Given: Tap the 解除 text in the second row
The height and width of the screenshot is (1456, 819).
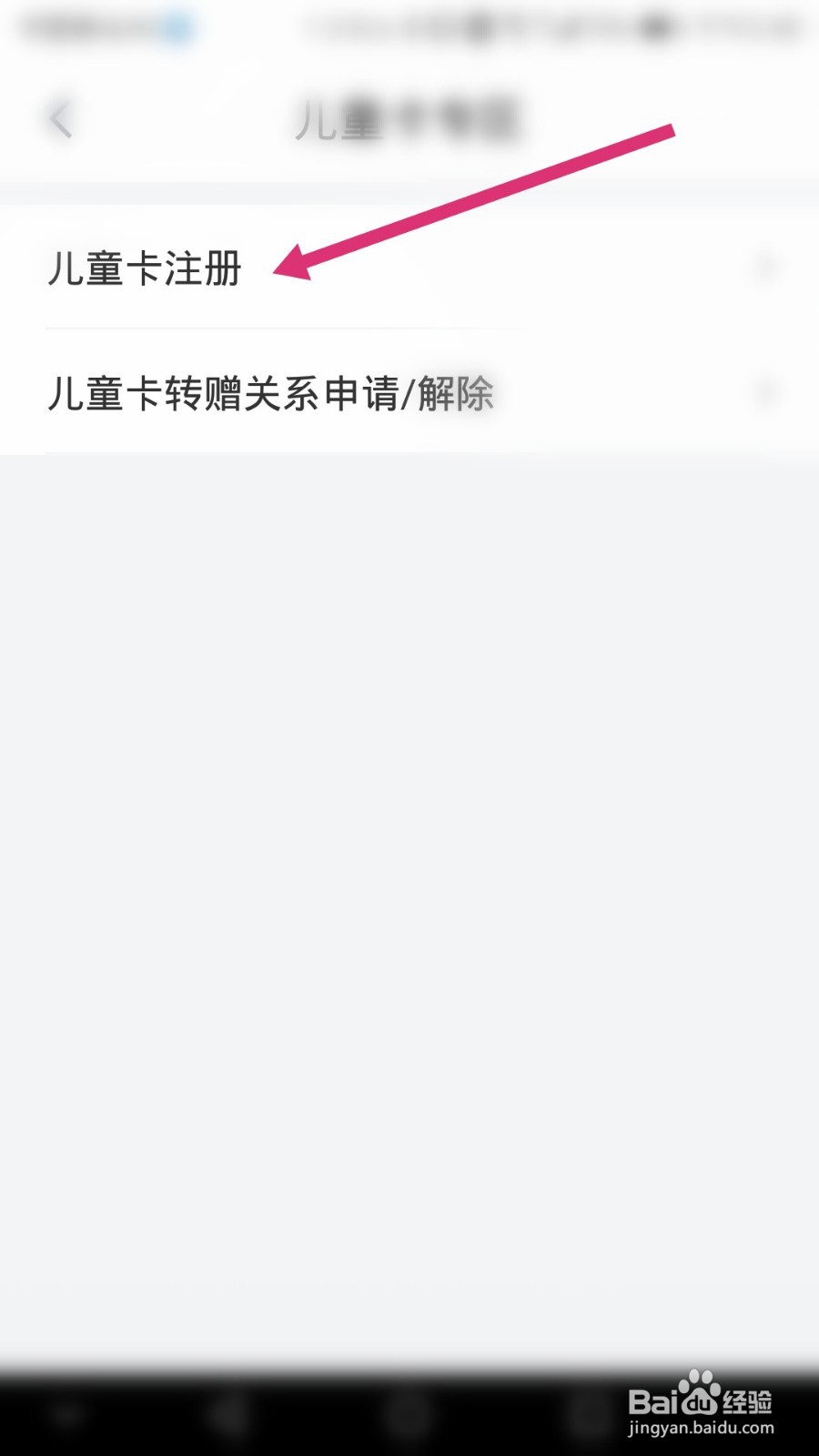Looking at the screenshot, I should click(460, 394).
